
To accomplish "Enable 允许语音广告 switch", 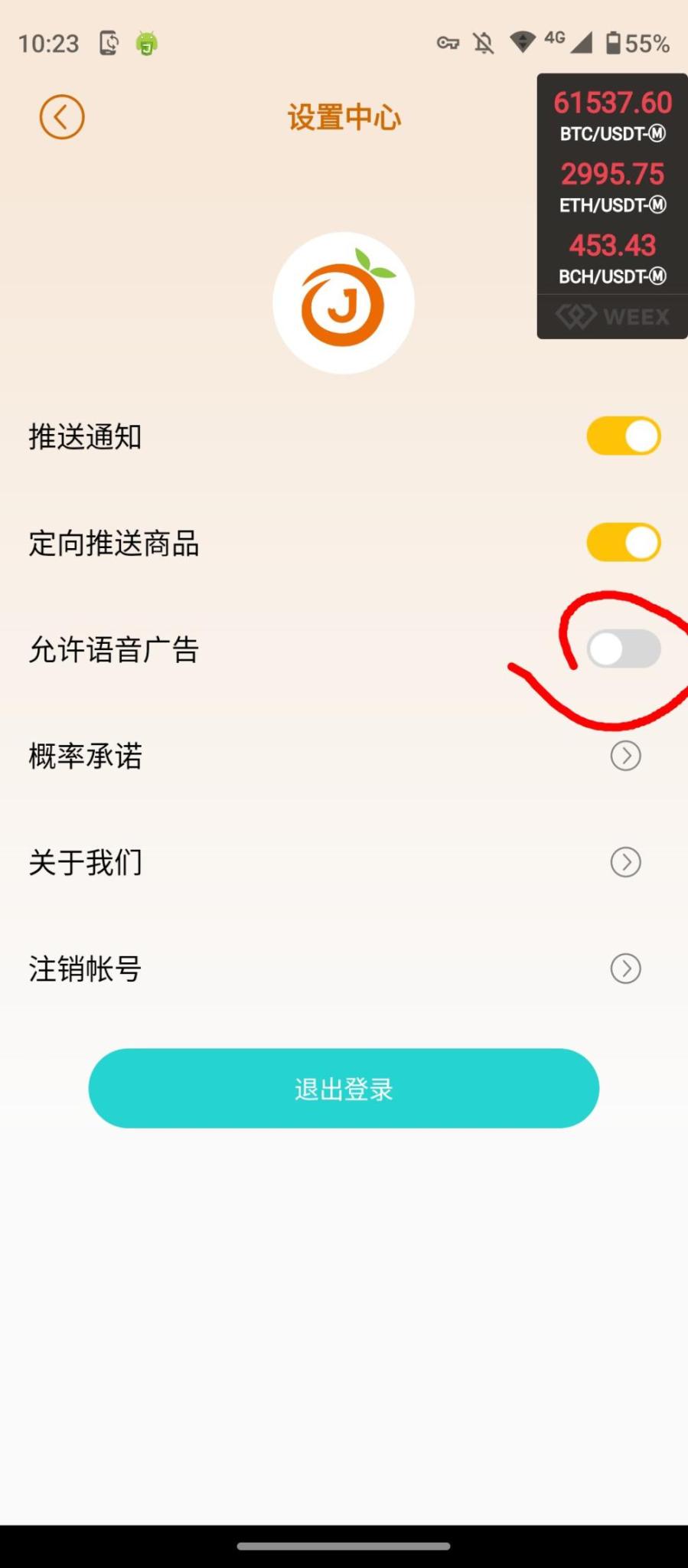I will [623, 649].
